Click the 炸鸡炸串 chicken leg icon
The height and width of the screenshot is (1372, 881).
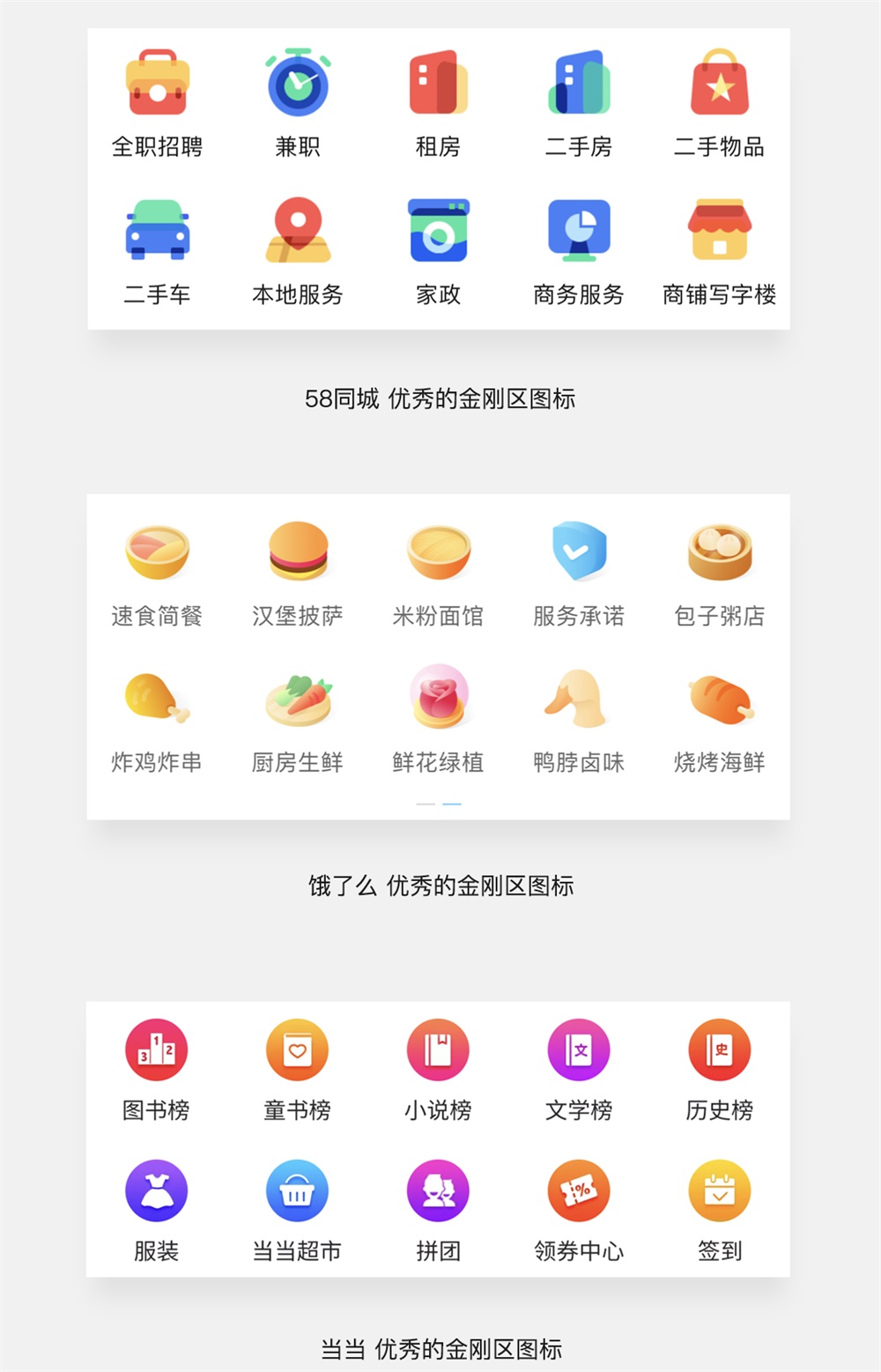(157, 698)
